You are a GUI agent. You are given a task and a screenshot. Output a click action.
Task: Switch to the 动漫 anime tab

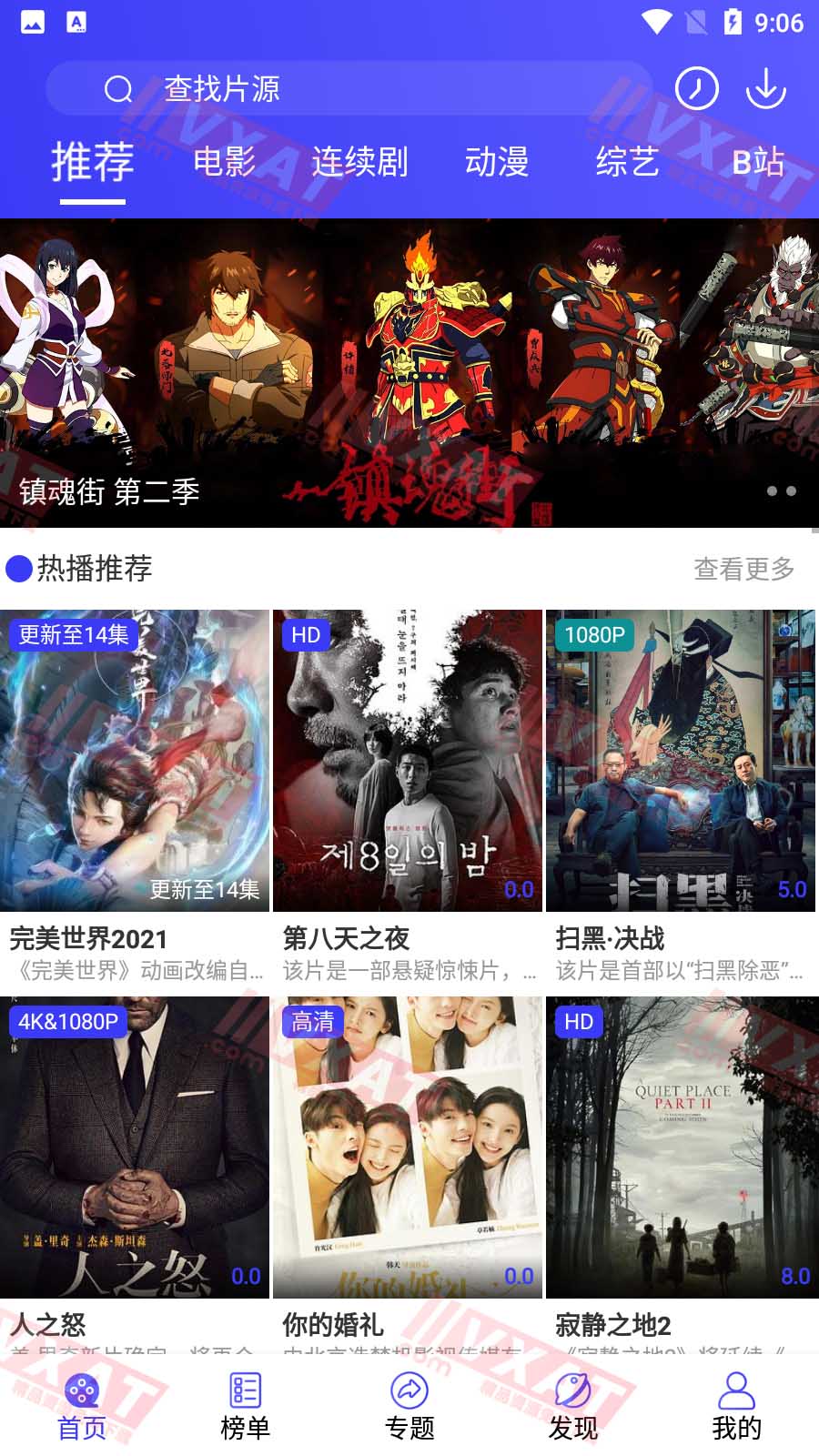(495, 162)
